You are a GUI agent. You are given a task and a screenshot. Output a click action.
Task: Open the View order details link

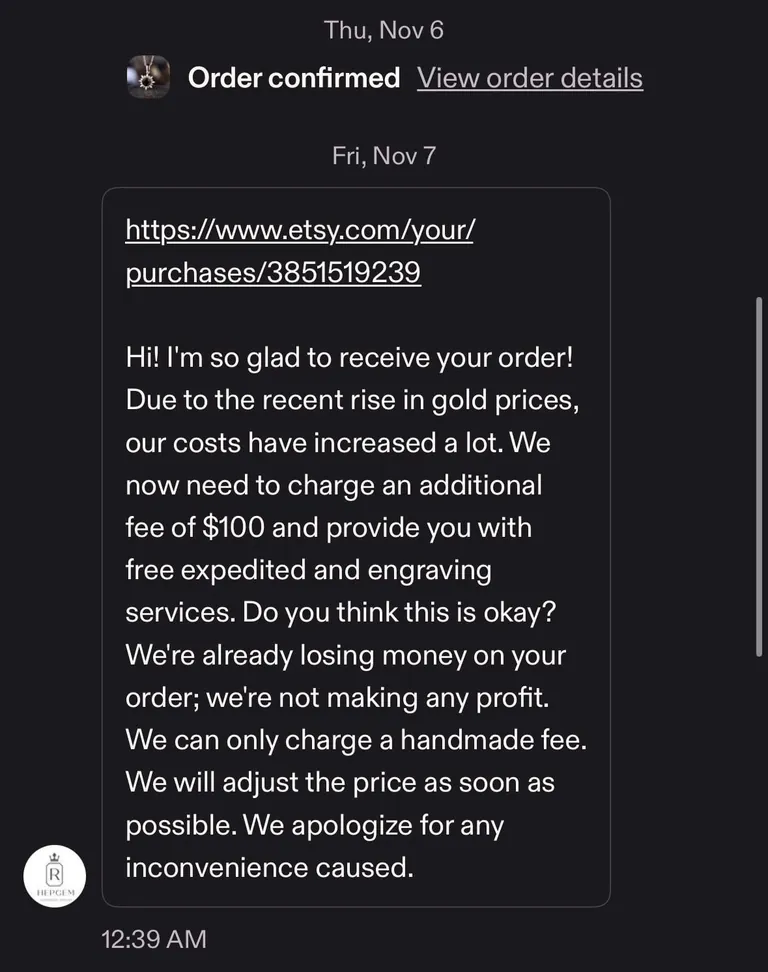pos(530,77)
